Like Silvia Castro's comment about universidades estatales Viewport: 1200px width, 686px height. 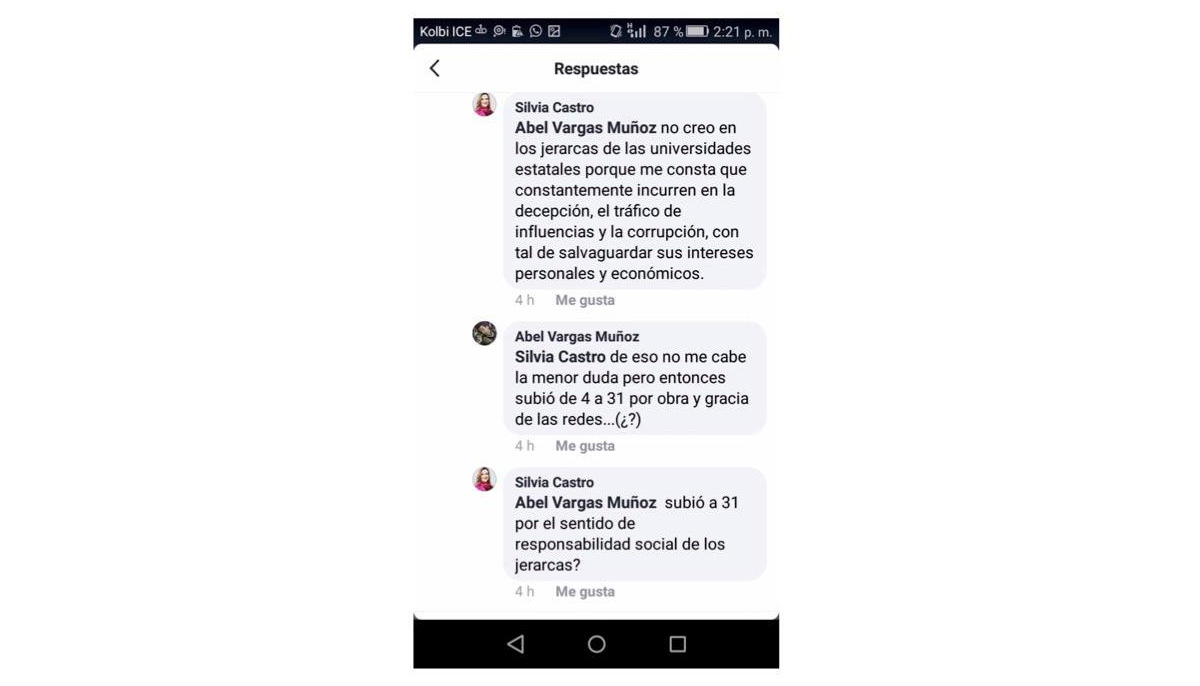pyautogui.click(x=585, y=300)
